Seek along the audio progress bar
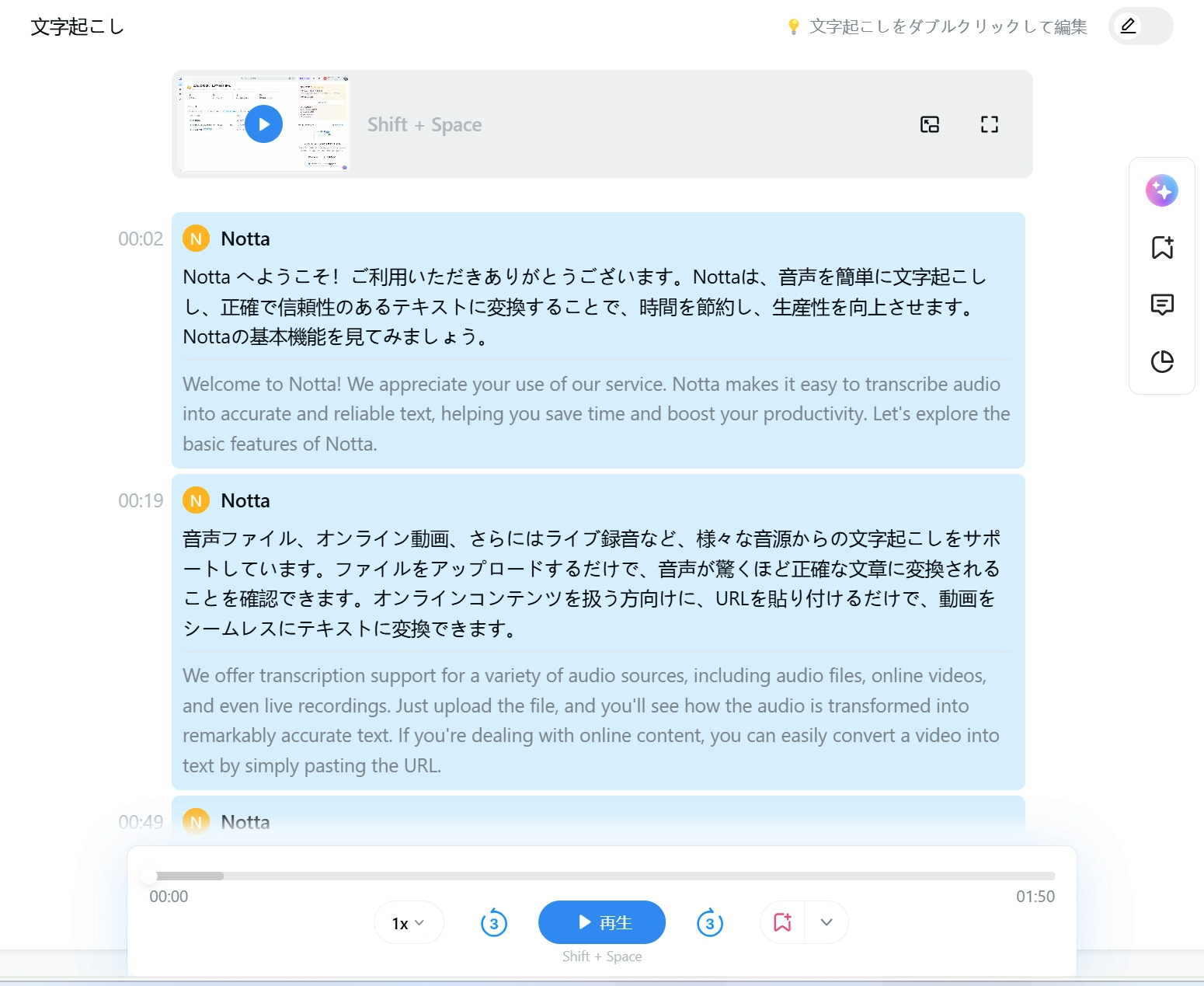The height and width of the screenshot is (986, 1204). 602,876
